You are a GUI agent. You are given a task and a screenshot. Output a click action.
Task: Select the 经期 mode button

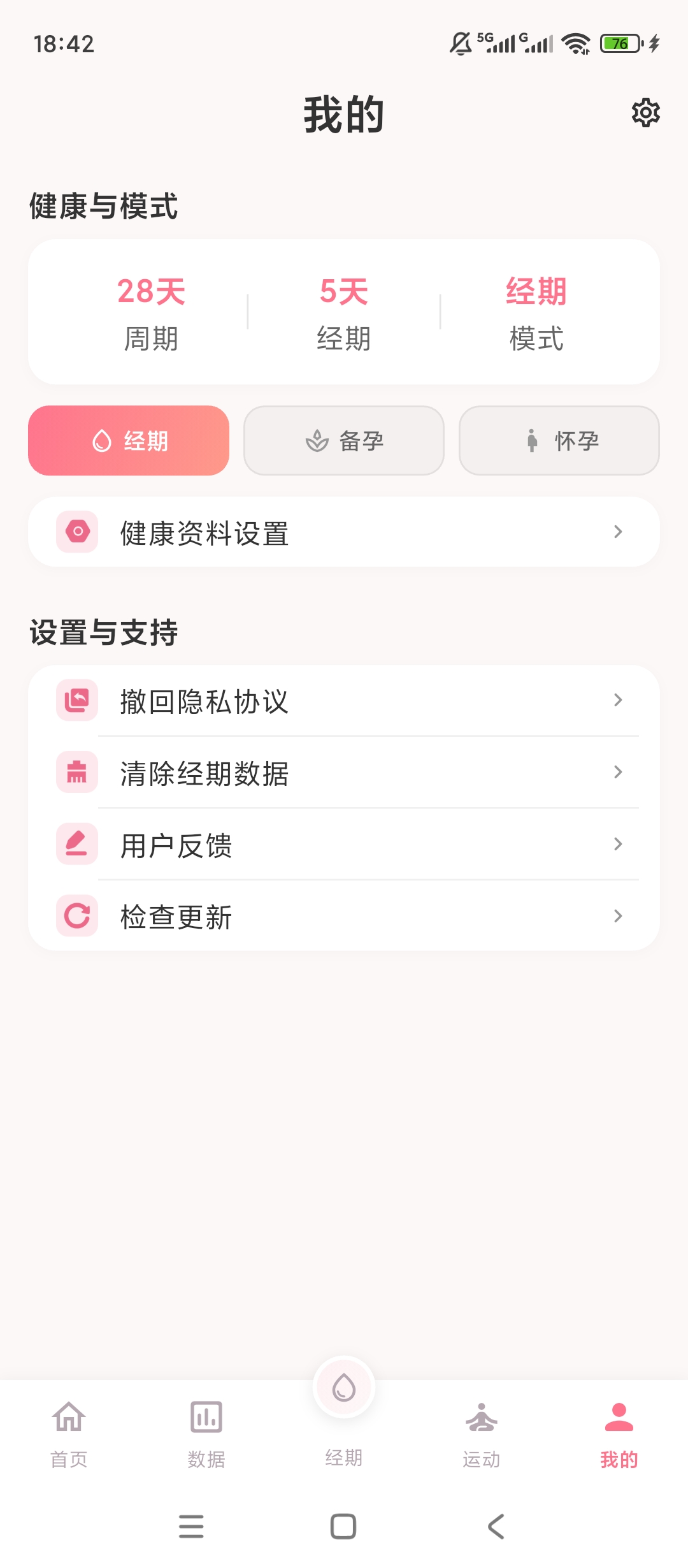pos(129,440)
